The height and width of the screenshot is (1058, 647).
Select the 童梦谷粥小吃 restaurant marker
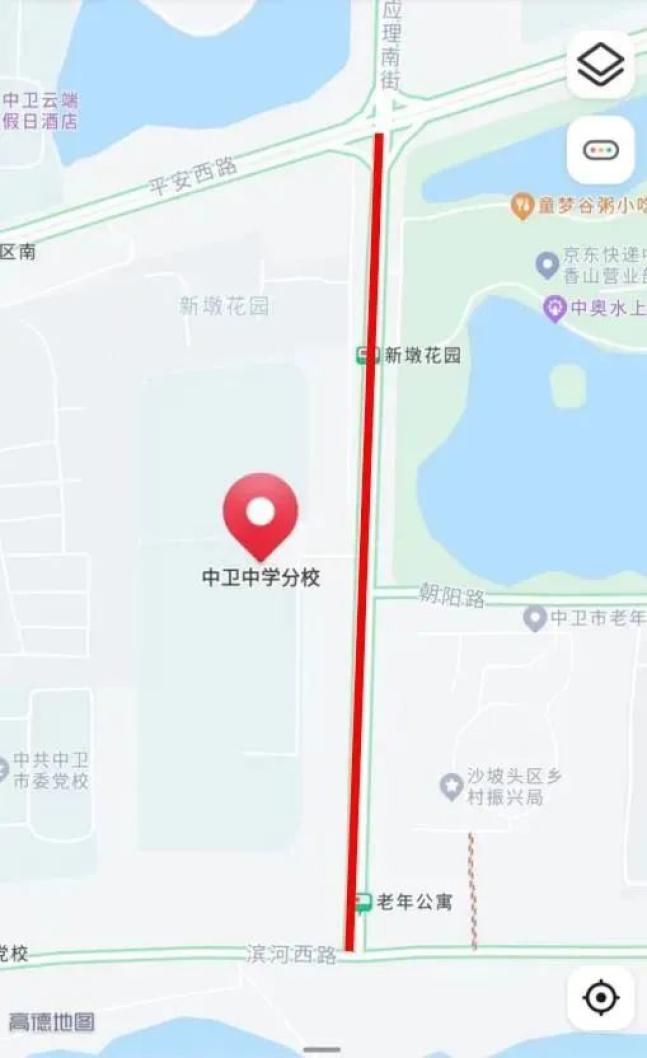pos(522,207)
